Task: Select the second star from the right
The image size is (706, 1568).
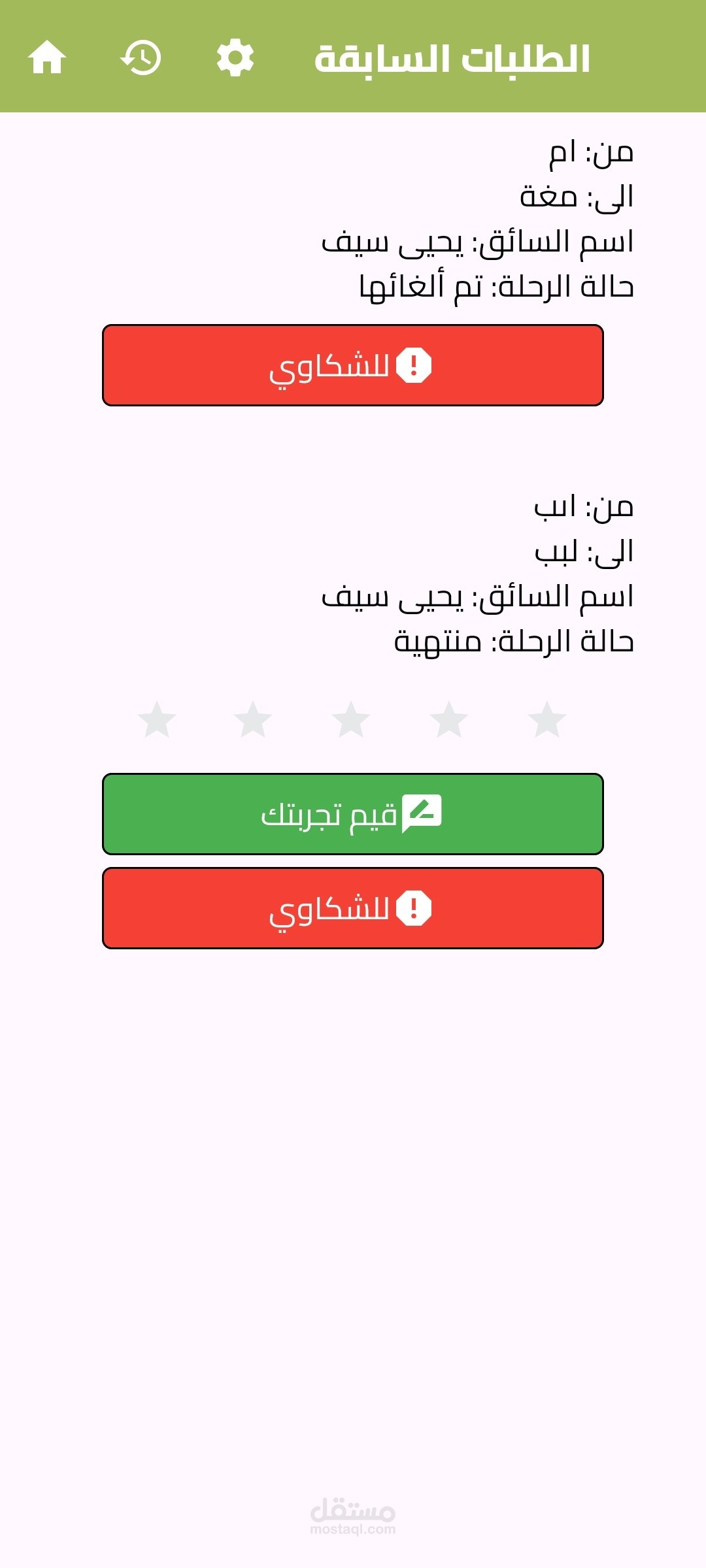Action: (449, 719)
